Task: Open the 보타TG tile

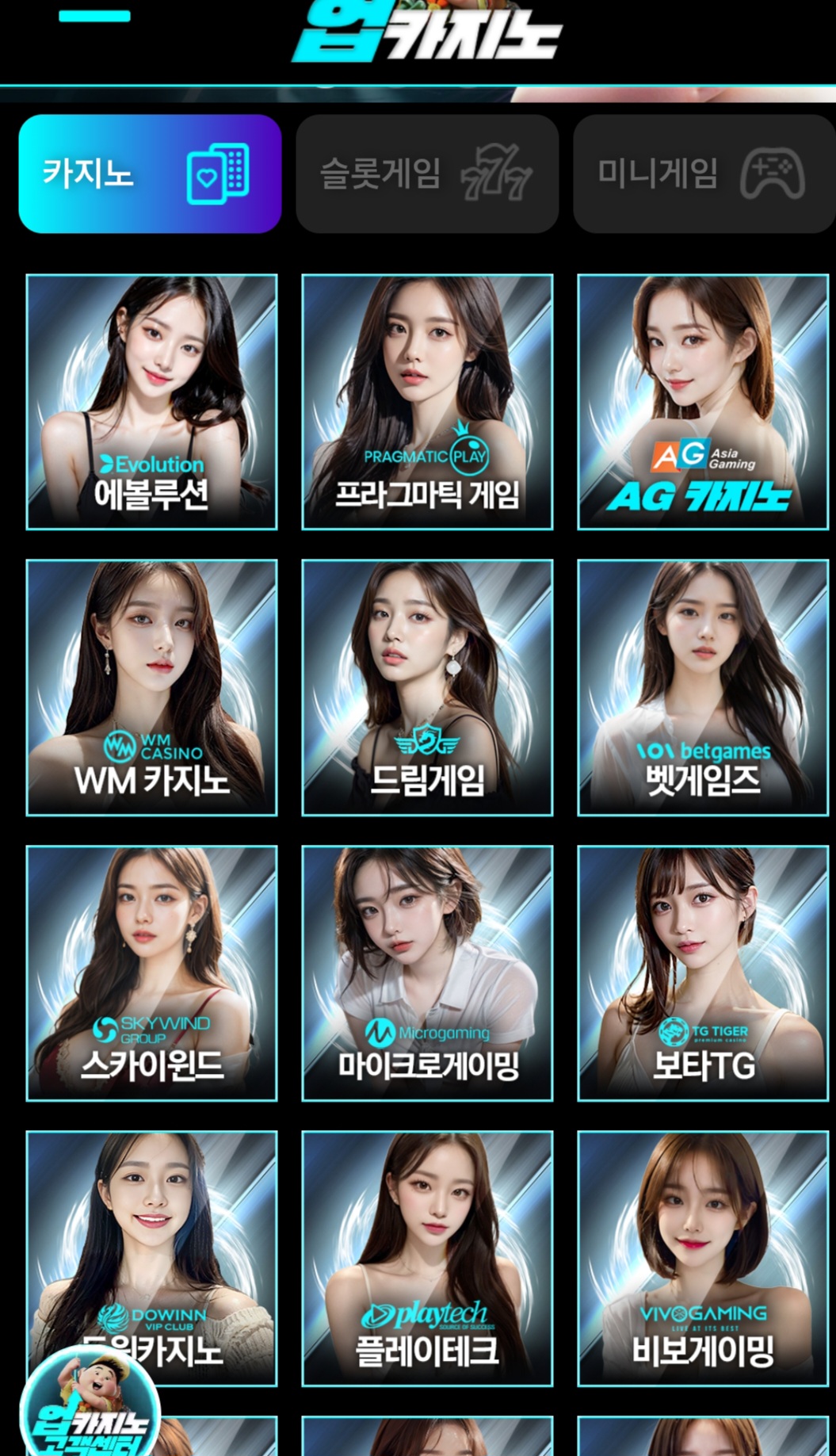Action: click(x=703, y=973)
